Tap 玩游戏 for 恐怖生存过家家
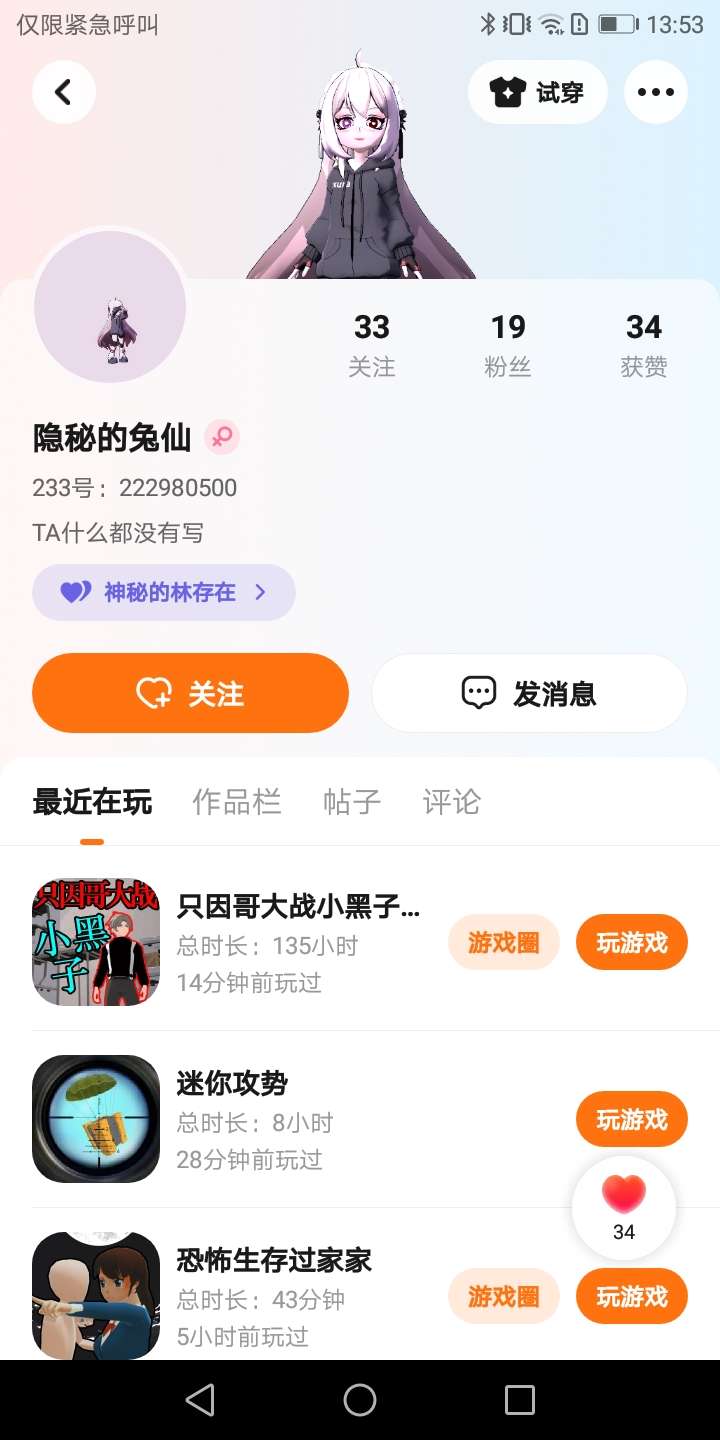 pos(631,1296)
